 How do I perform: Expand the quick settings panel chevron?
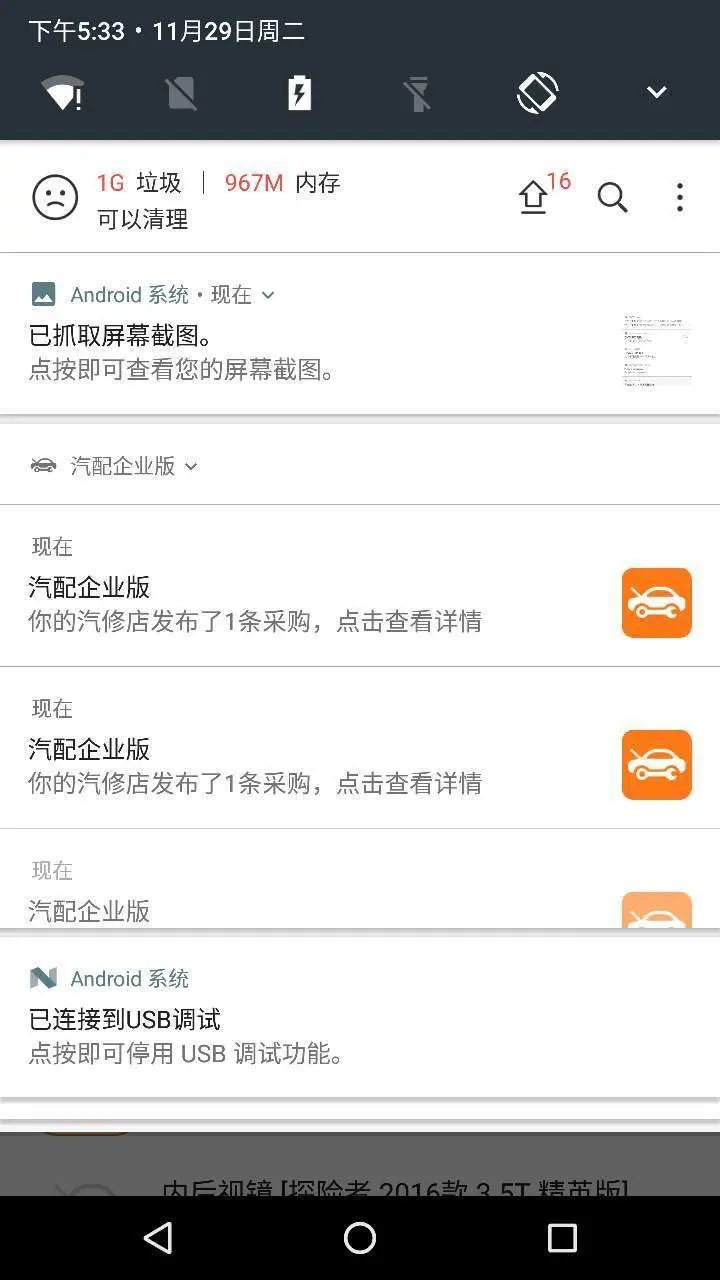click(x=656, y=93)
